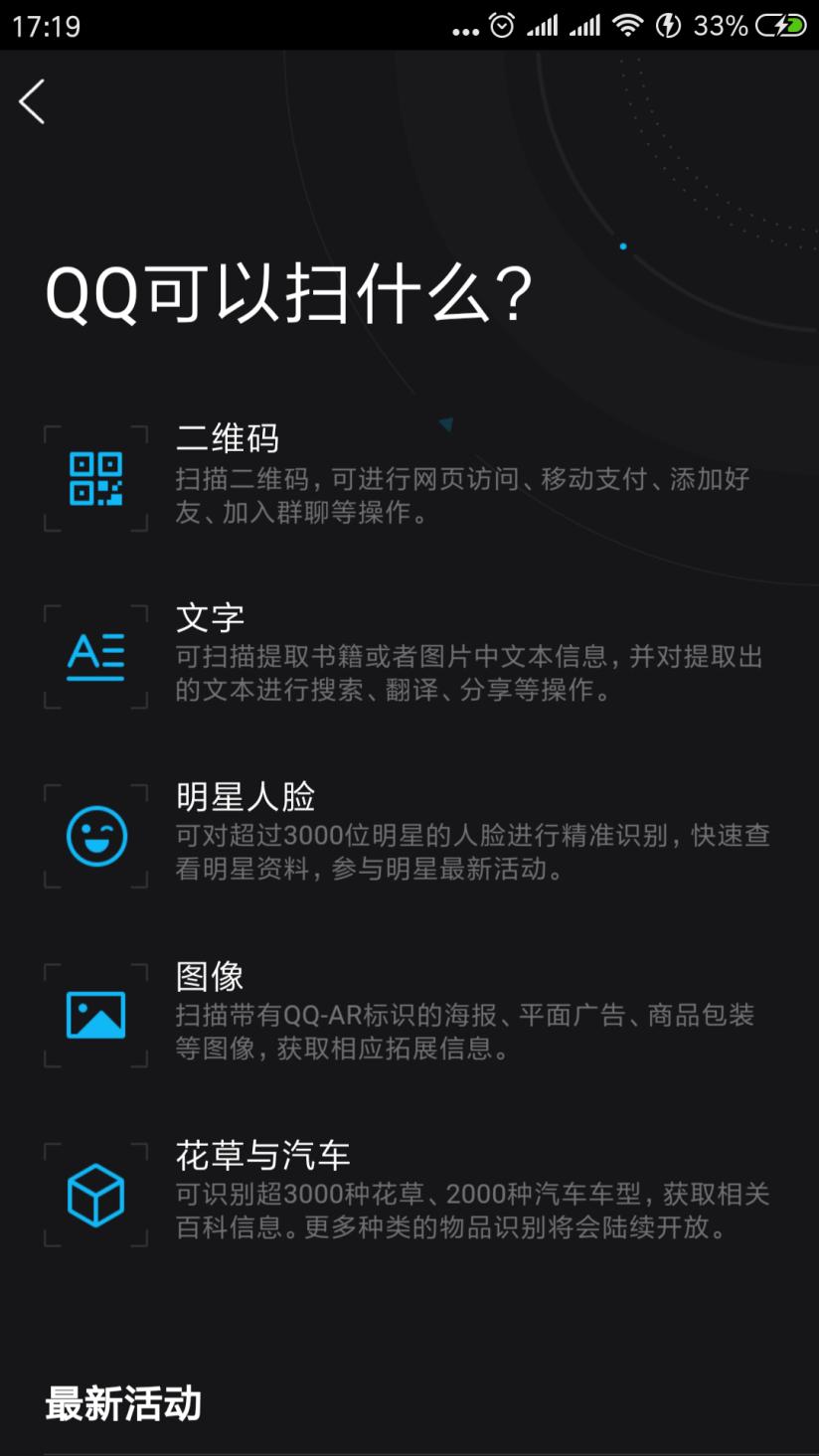Select the 文字 feature heading

click(x=208, y=616)
